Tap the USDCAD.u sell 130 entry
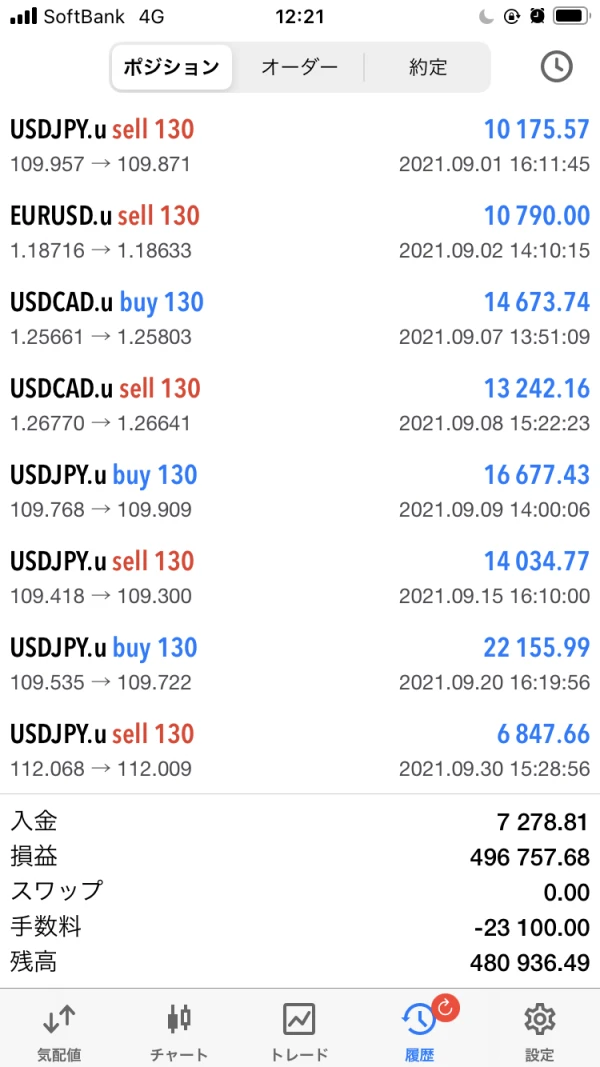 [x=299, y=405]
